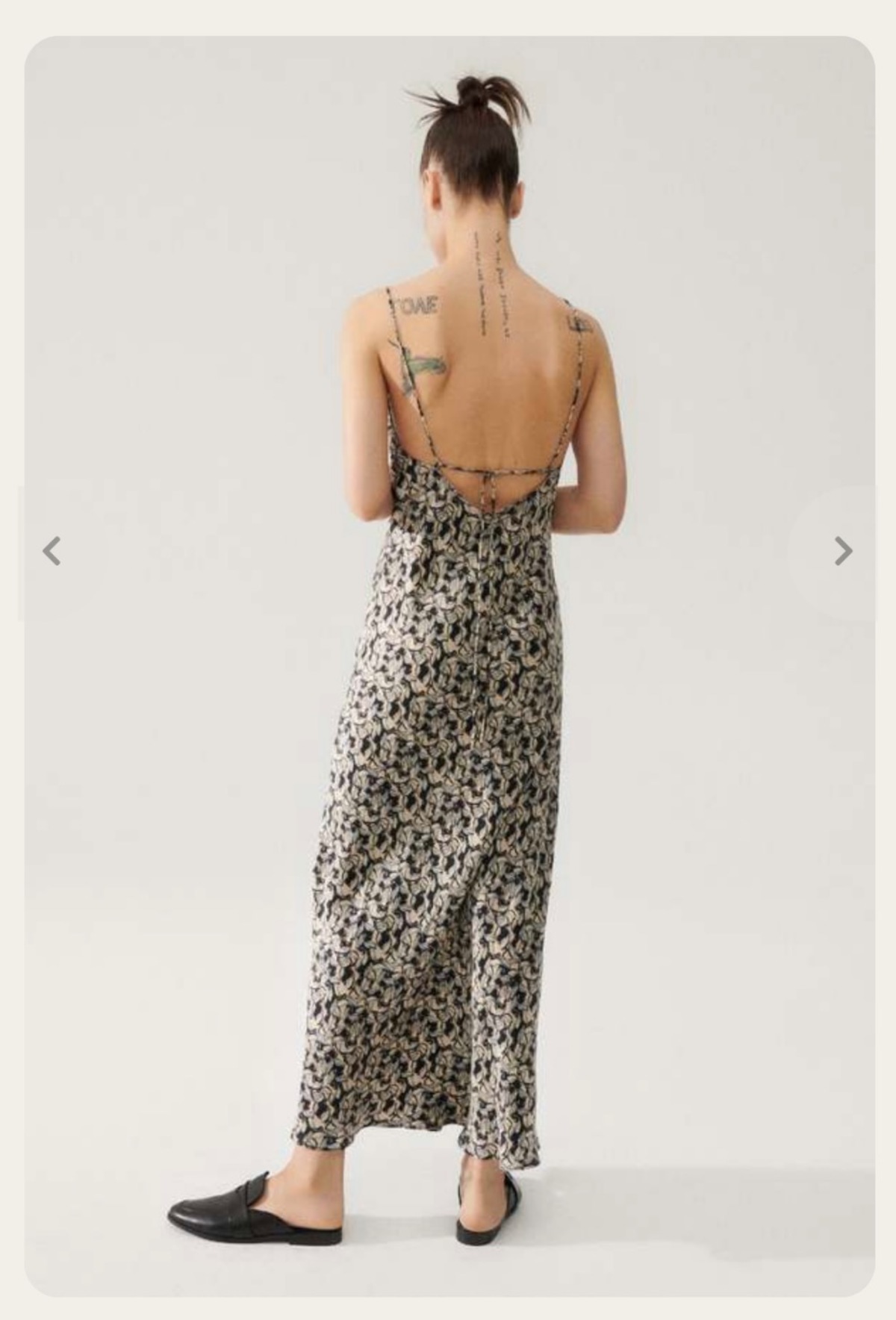Open the floral dress photo full view

tap(448, 672)
